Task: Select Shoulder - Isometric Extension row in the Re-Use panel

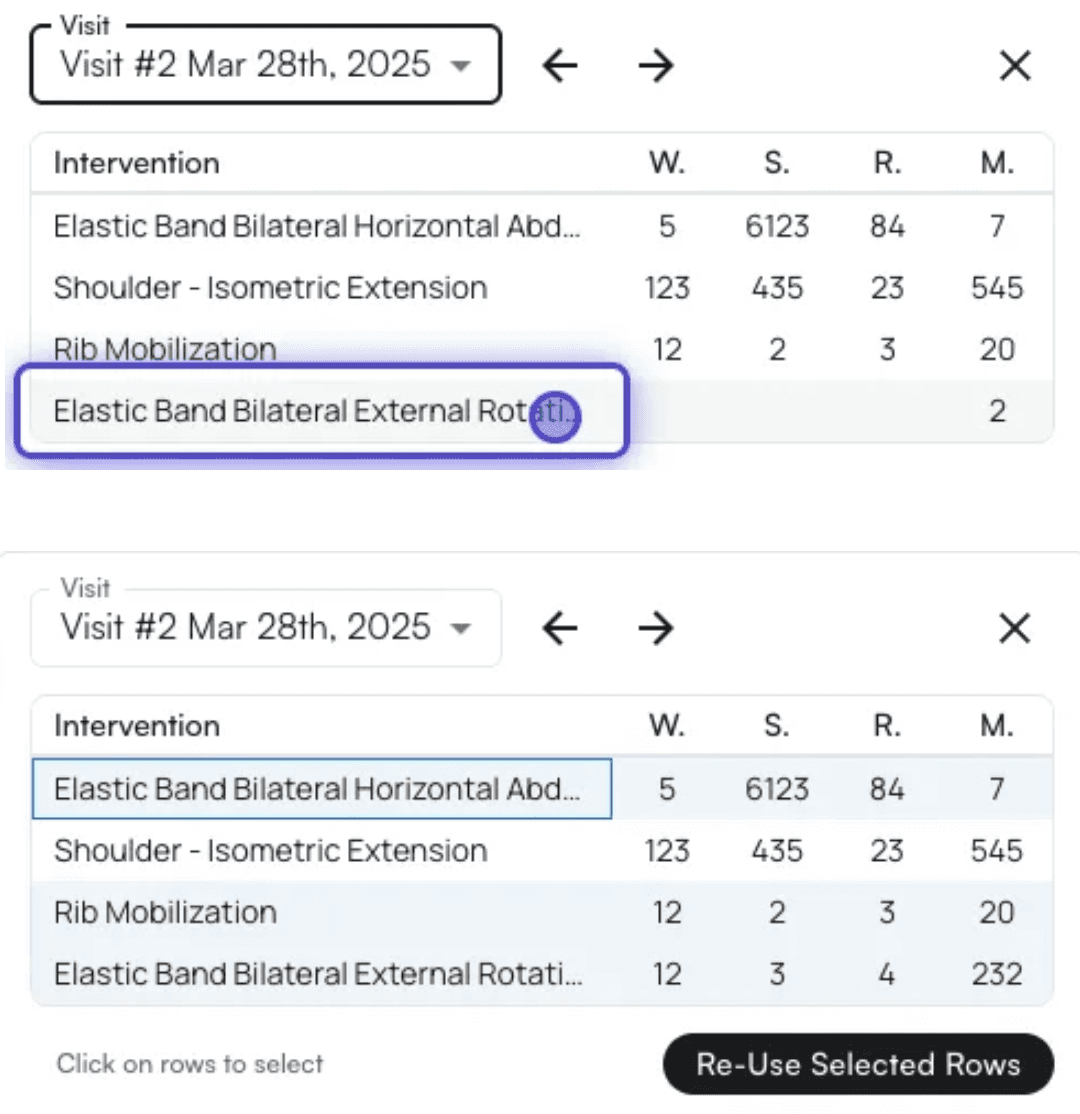Action: [320, 851]
